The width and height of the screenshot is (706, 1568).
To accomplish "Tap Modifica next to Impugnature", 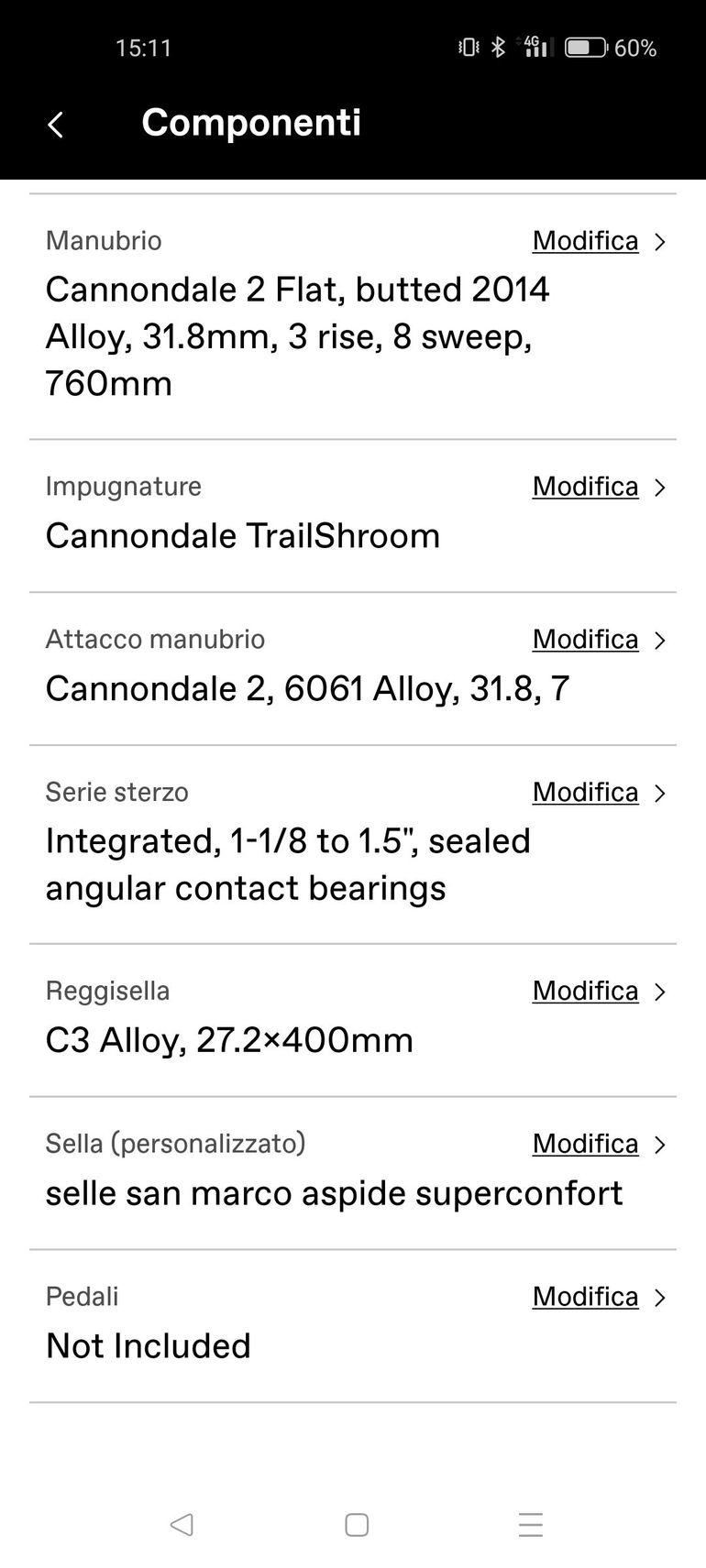I will click(586, 487).
